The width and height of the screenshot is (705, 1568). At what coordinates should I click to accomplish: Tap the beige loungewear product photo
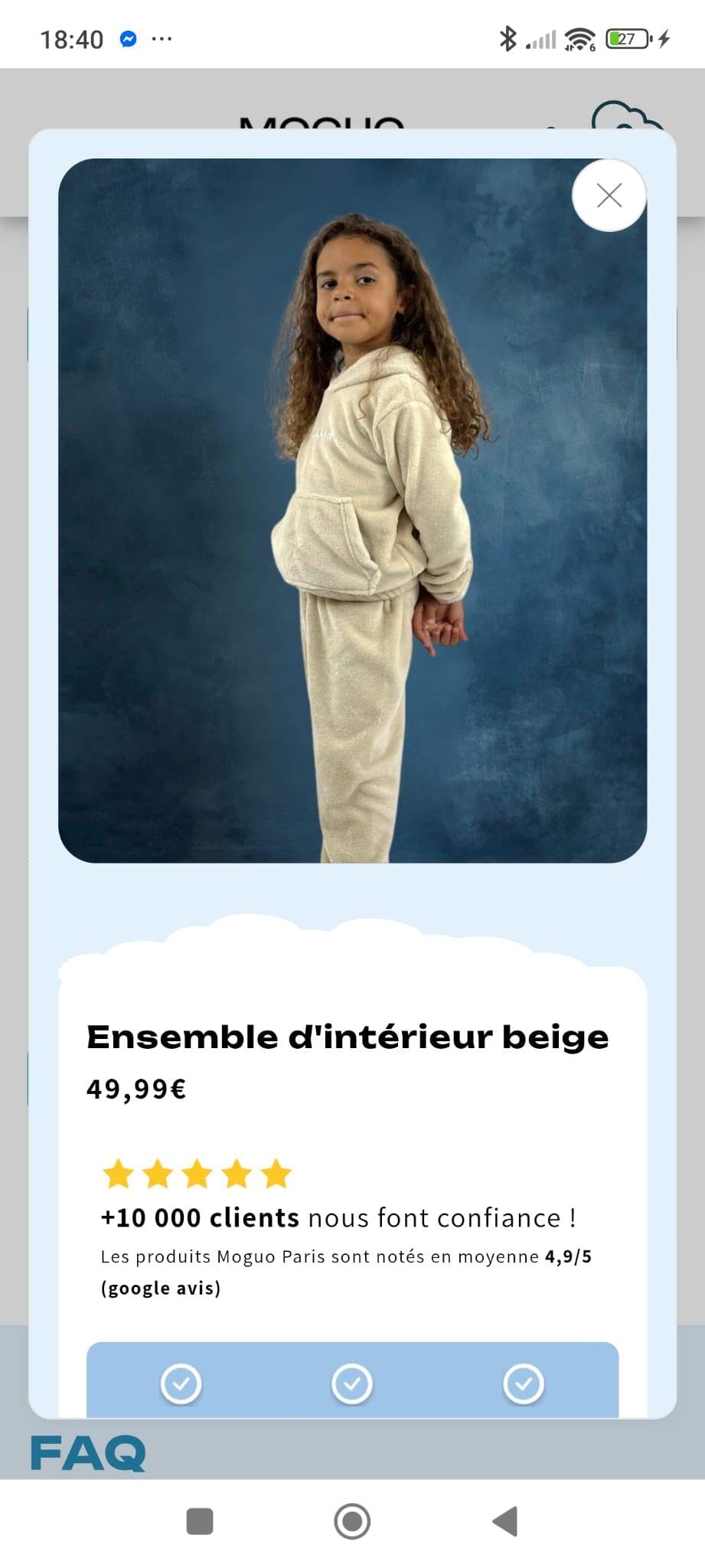[x=352, y=511]
